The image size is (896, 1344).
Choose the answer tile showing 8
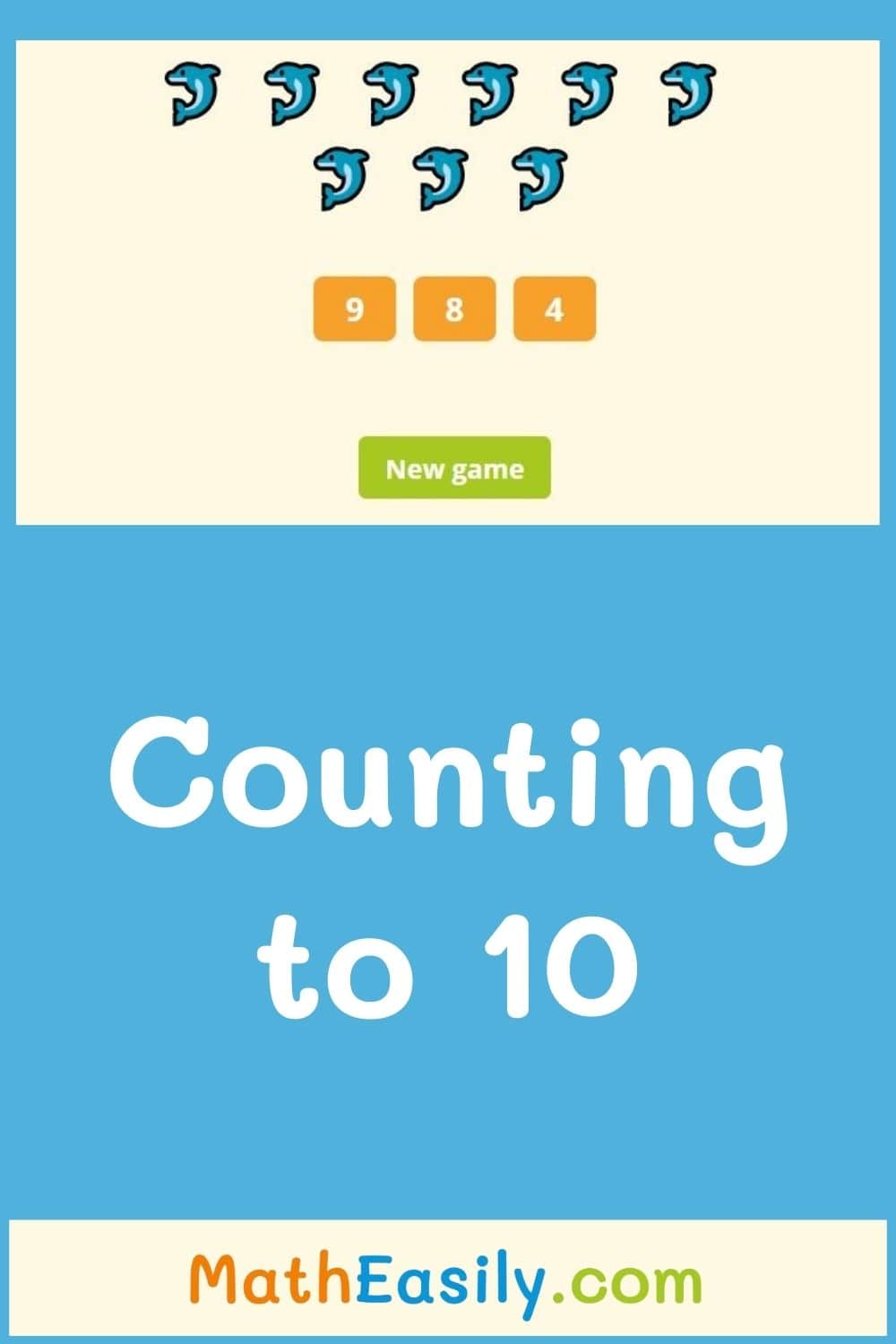[456, 309]
